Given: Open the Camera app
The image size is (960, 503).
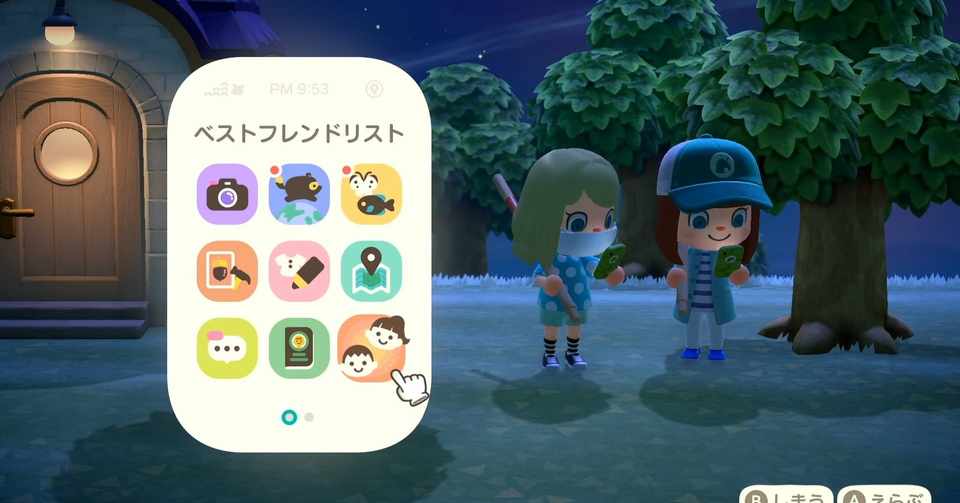Looking at the screenshot, I should point(227,194).
